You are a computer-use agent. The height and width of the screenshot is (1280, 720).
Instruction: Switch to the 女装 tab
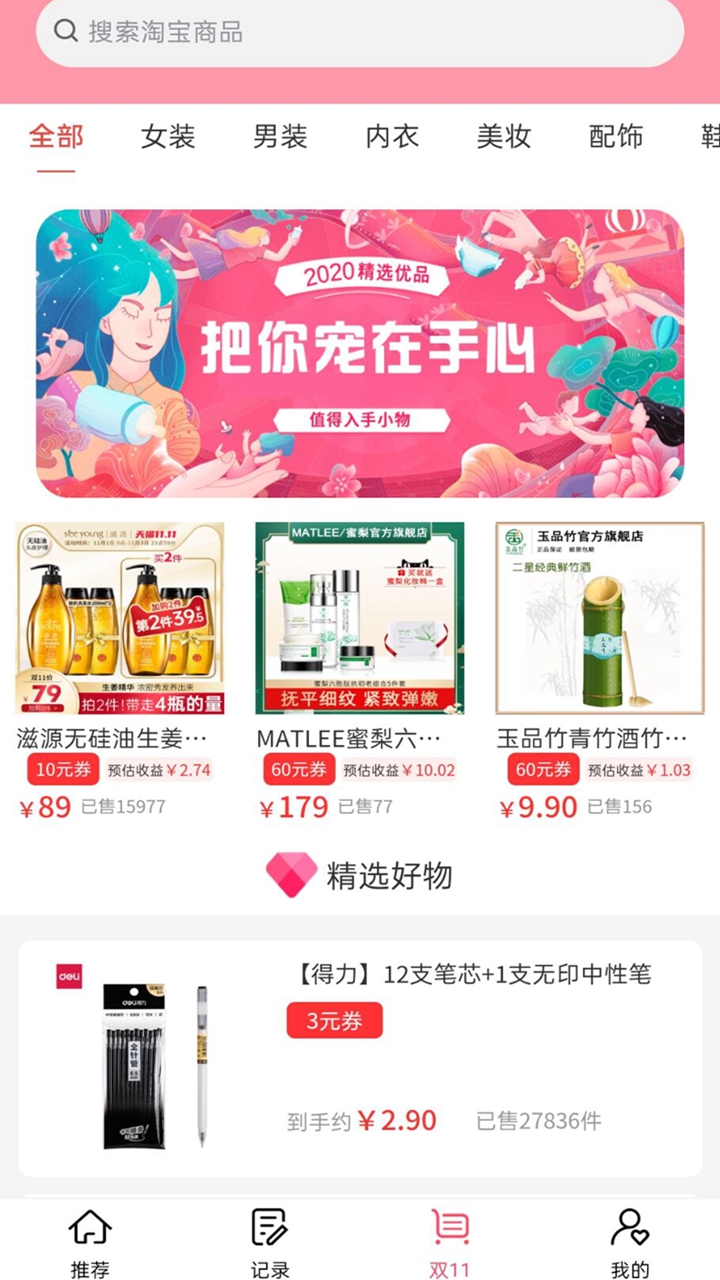(168, 137)
